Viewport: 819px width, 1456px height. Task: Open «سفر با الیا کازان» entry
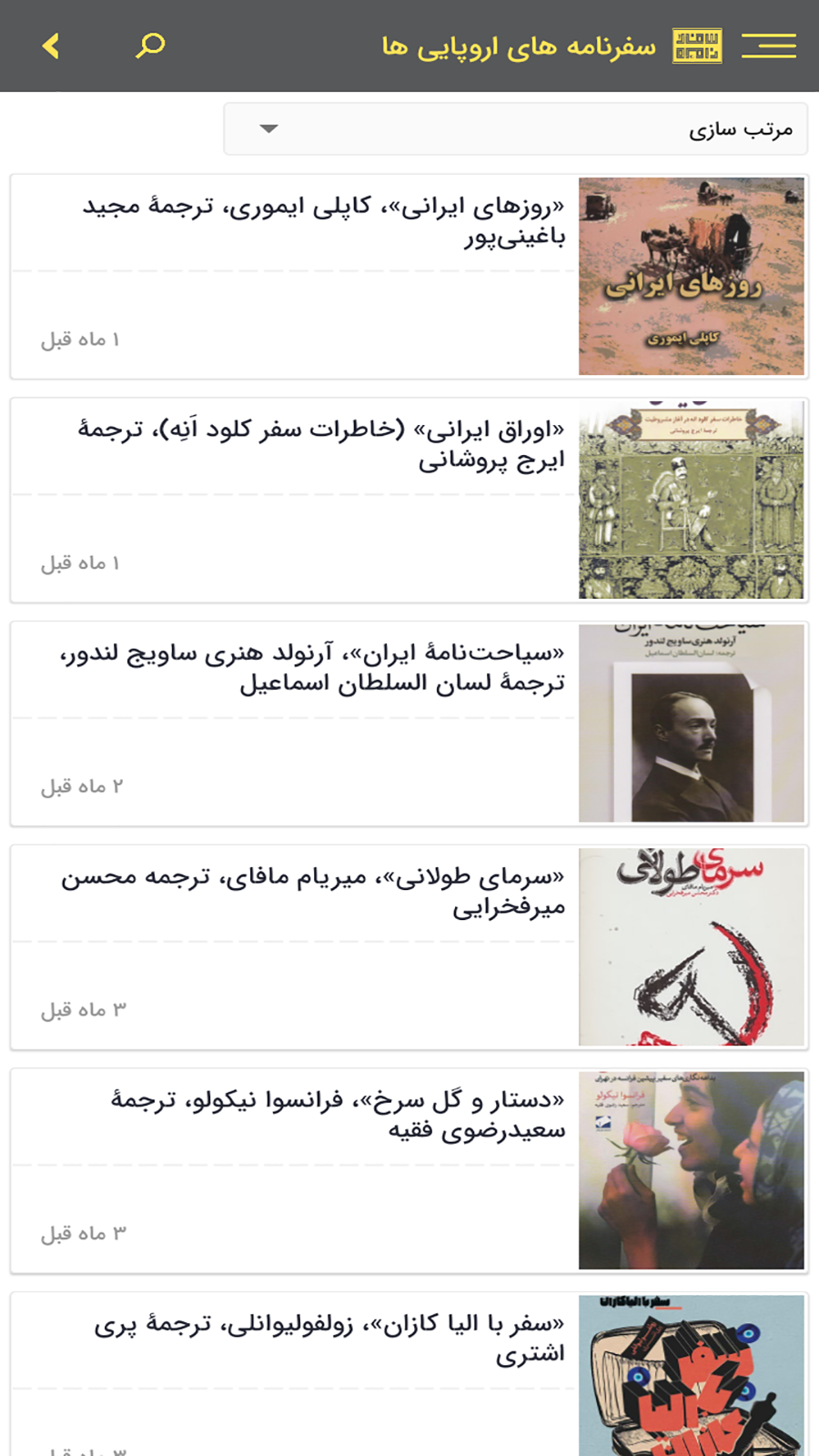click(409, 1374)
